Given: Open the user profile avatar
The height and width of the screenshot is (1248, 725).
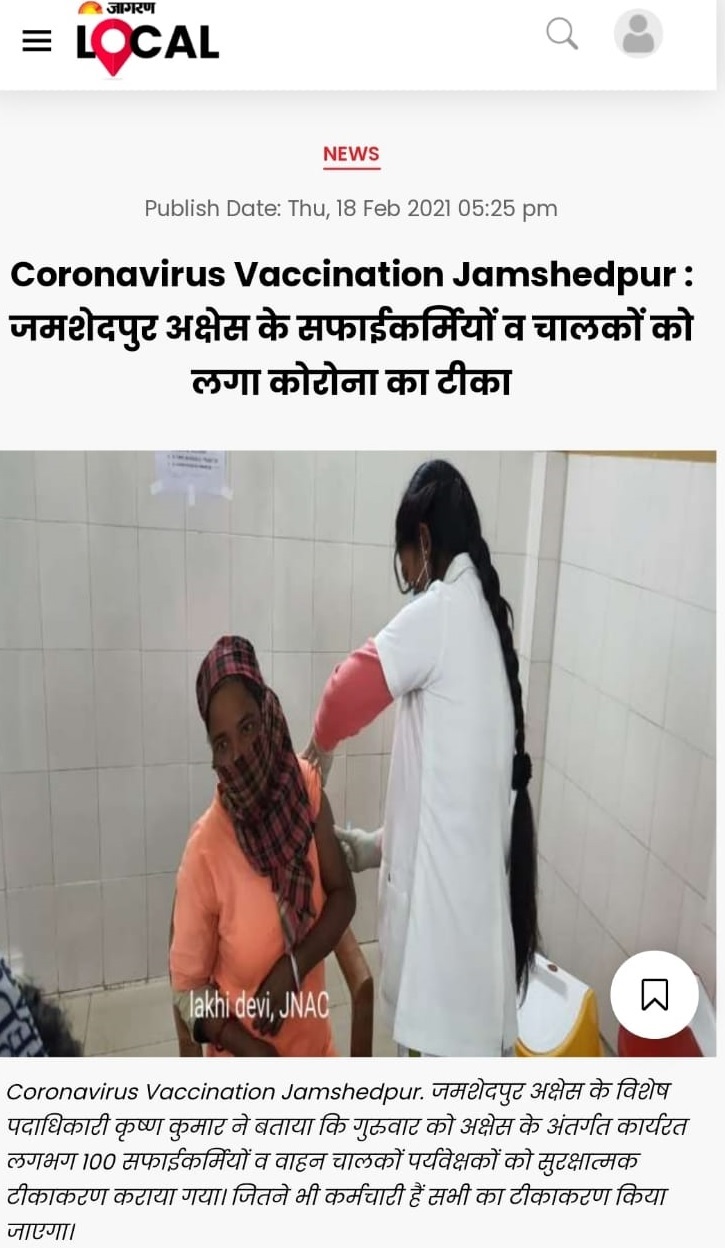Looking at the screenshot, I should coord(638,35).
